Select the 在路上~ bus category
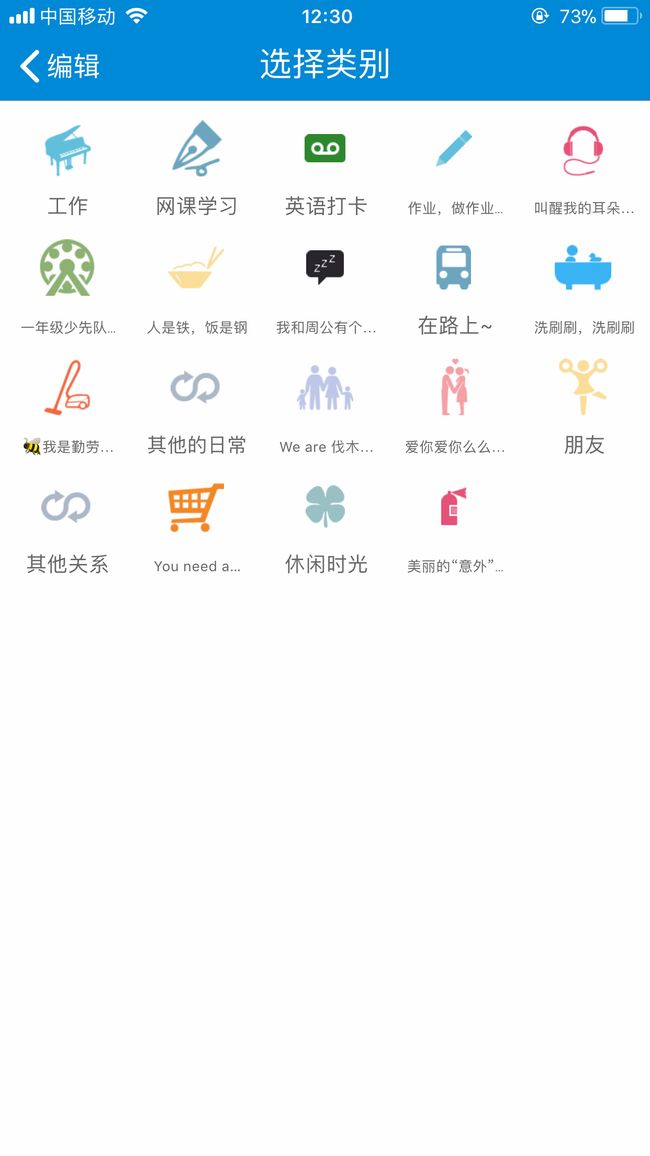The height and width of the screenshot is (1156, 650). [x=455, y=289]
